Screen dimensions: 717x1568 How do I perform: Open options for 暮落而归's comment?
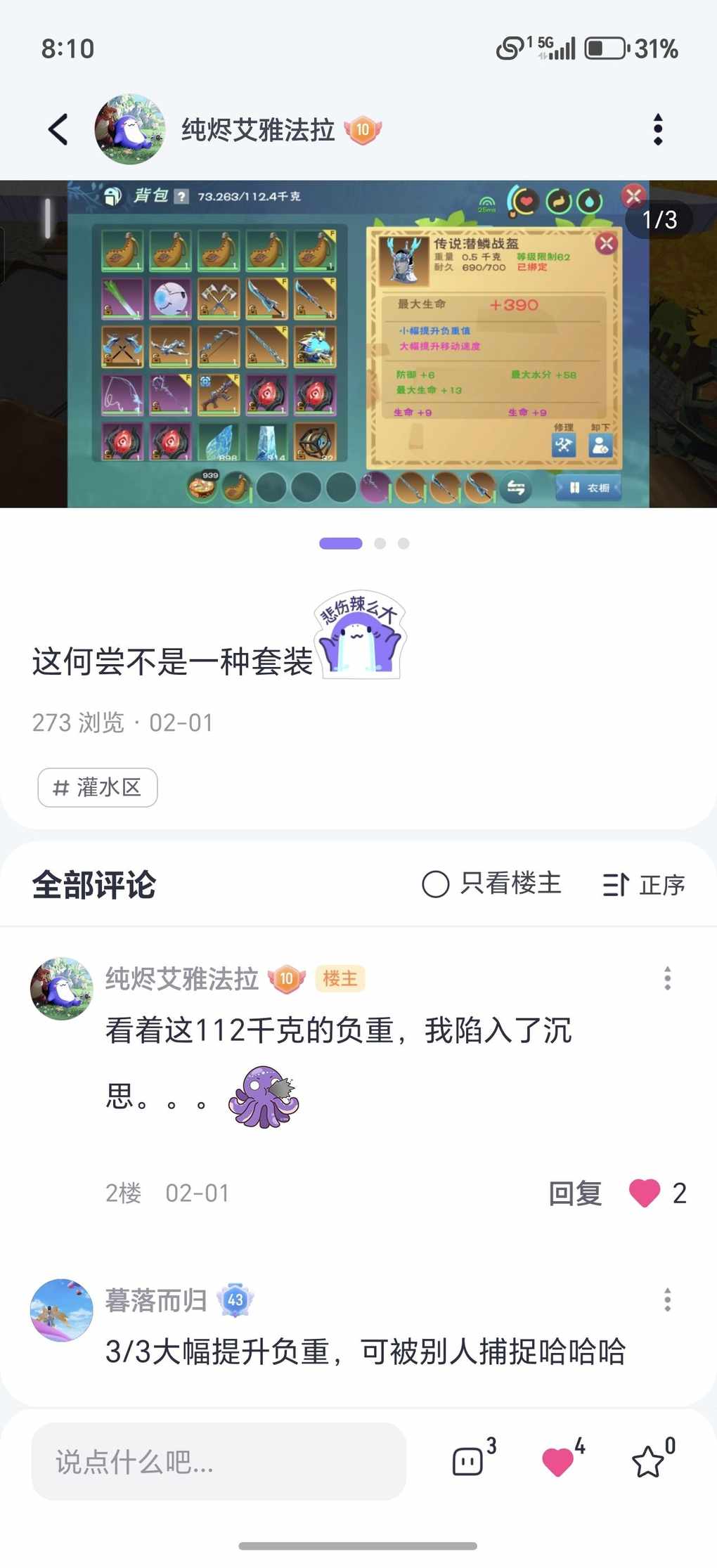(667, 1300)
